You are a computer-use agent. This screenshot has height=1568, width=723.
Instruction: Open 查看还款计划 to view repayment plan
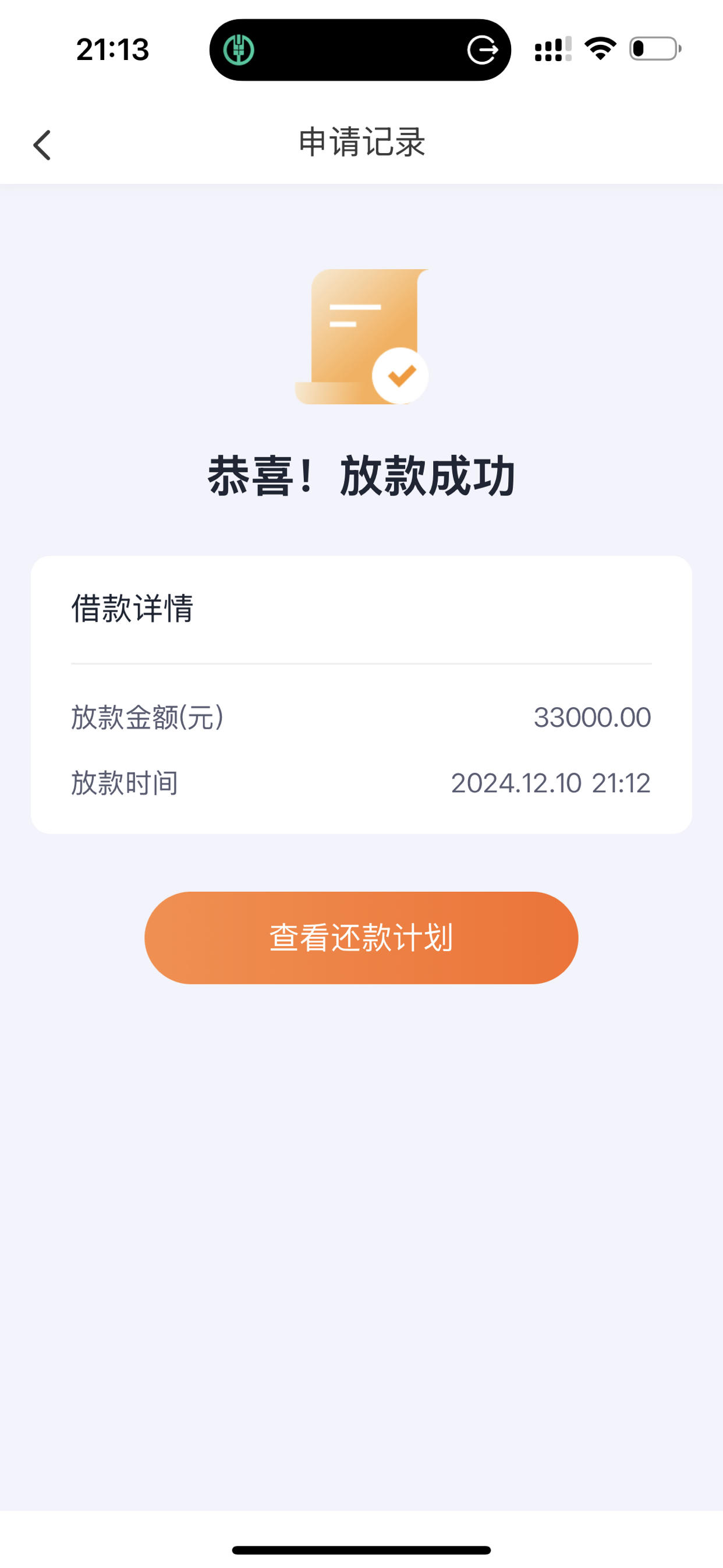[x=361, y=937]
